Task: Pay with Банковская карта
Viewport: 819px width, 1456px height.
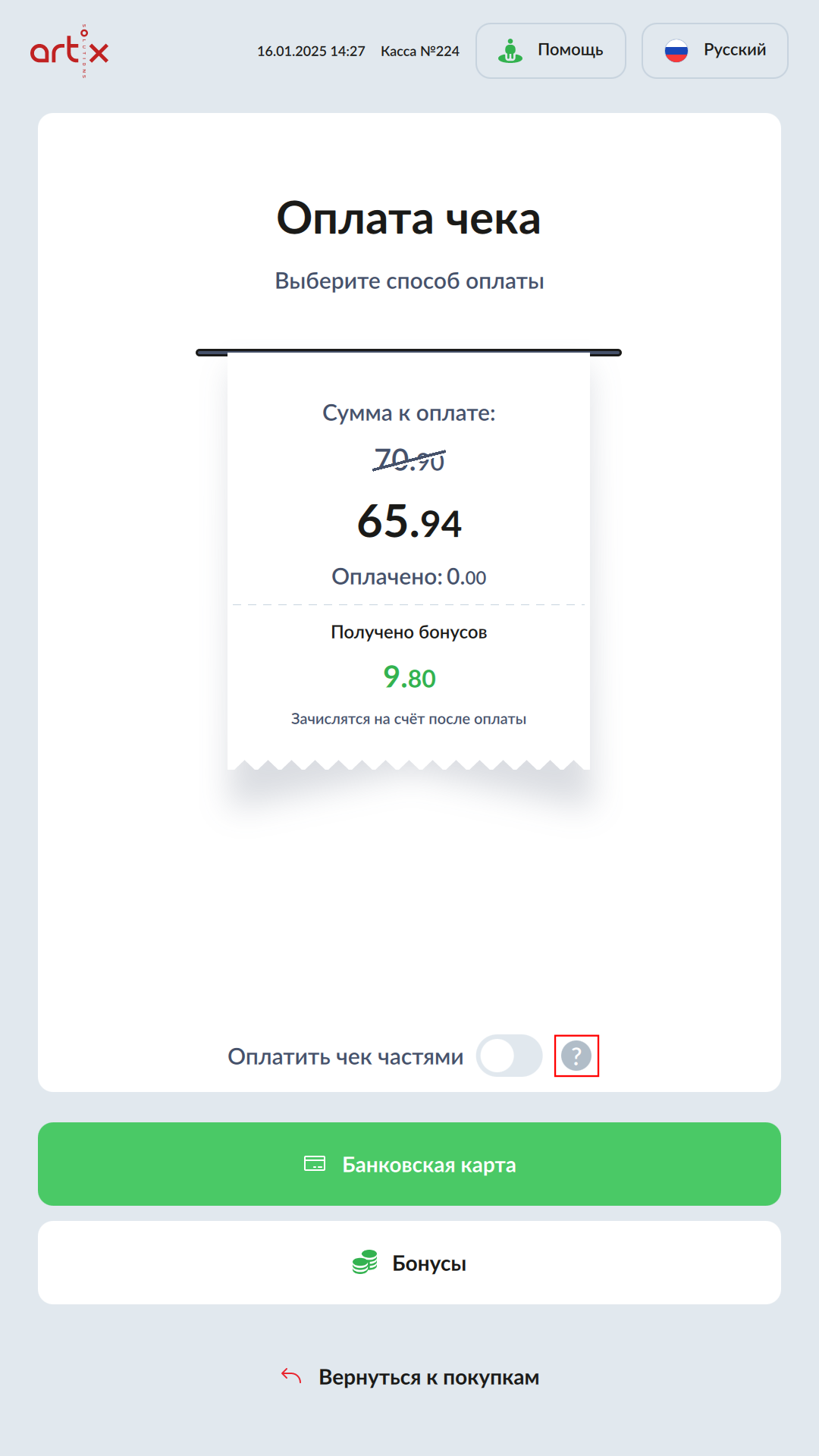Action: coord(409,1164)
